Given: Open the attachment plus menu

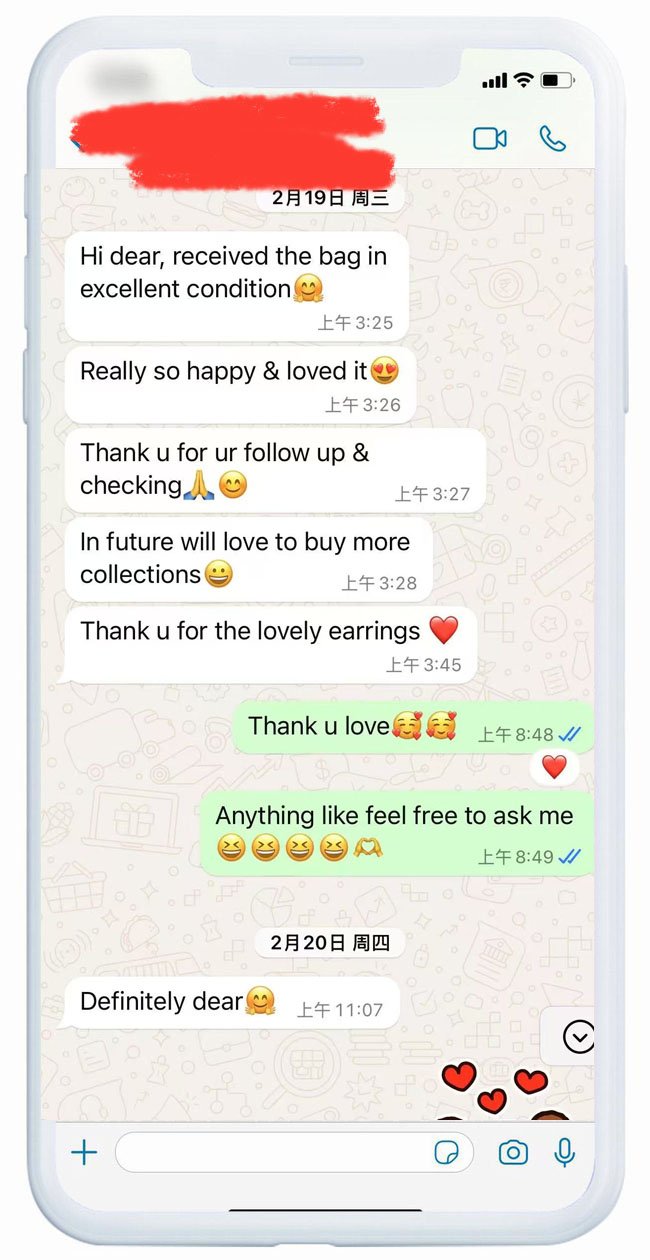Looking at the screenshot, I should 85,1153.
